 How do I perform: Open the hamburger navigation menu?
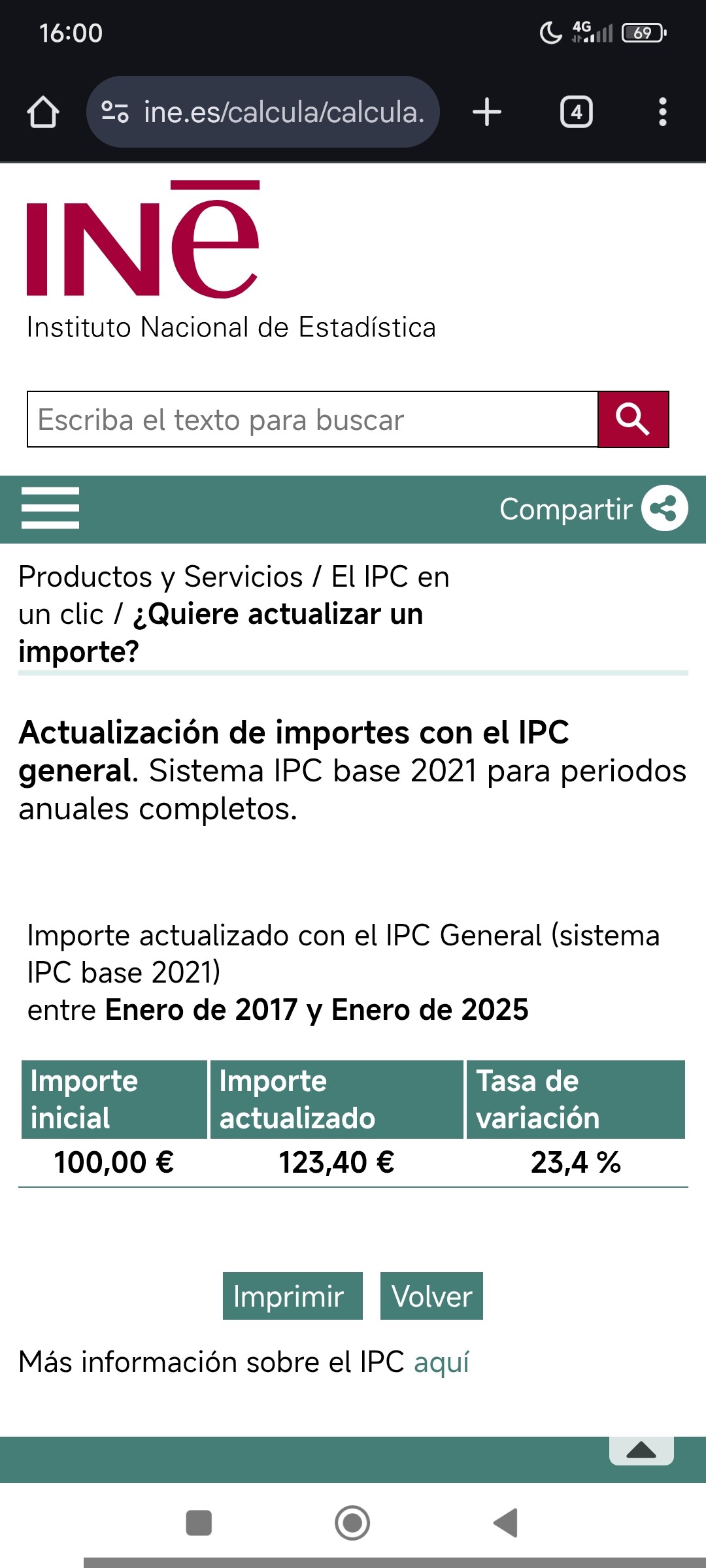(x=50, y=508)
